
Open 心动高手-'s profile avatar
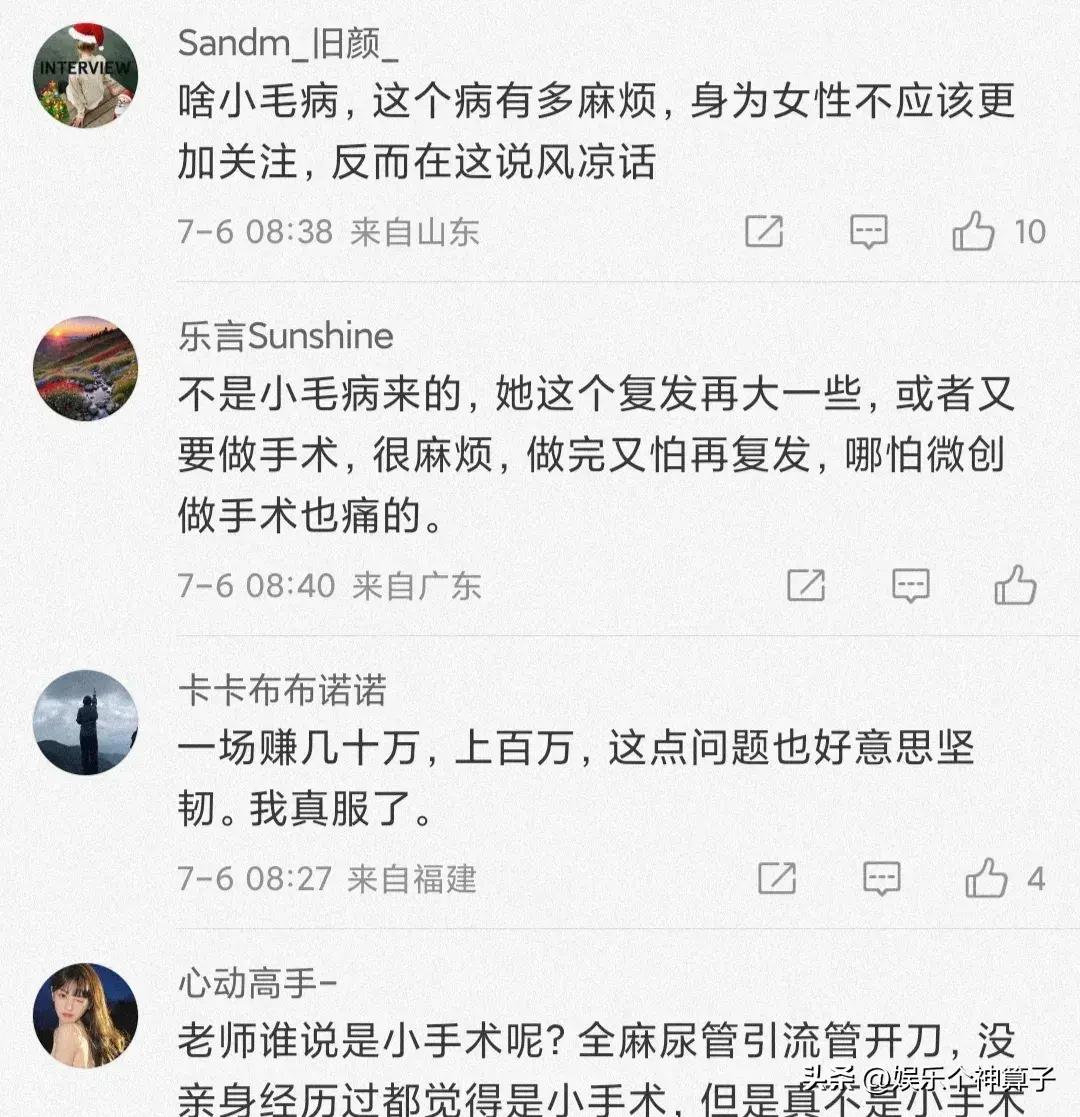[85, 1015]
